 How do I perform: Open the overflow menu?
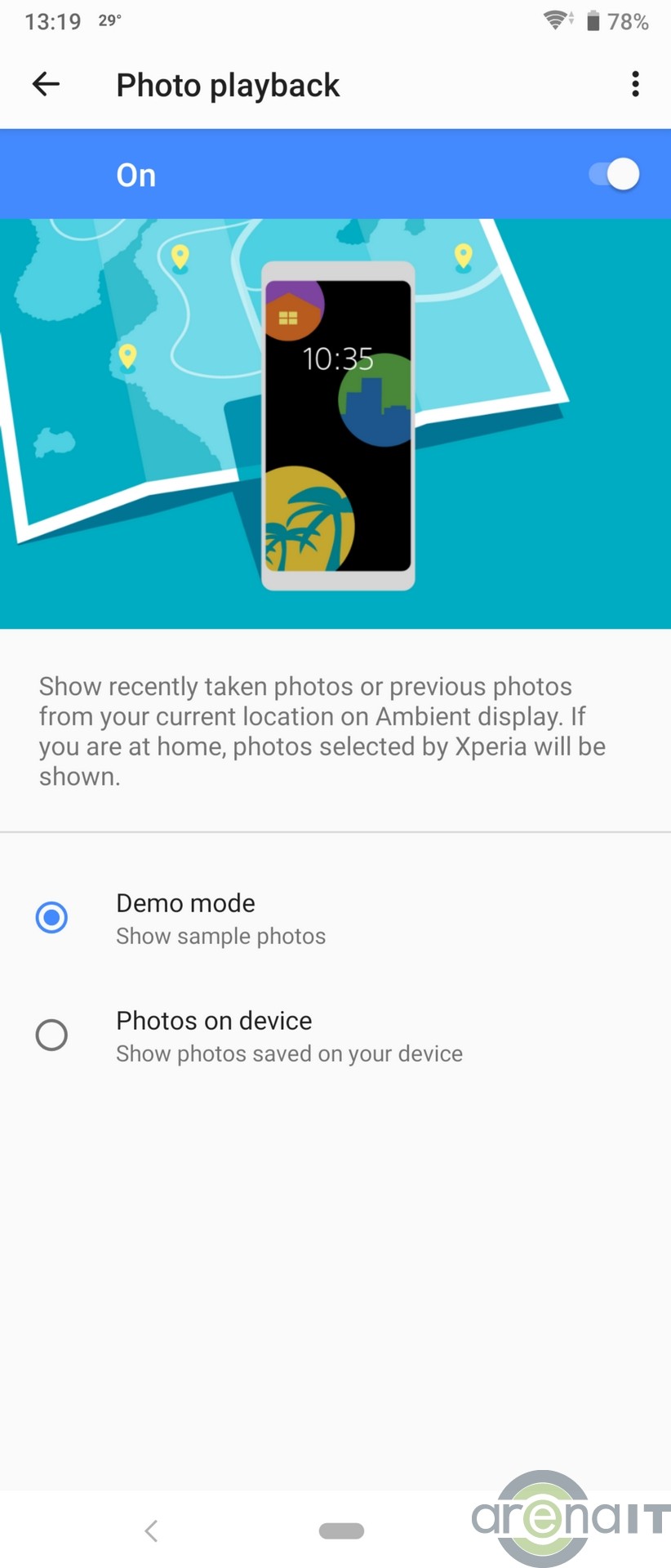[x=635, y=84]
